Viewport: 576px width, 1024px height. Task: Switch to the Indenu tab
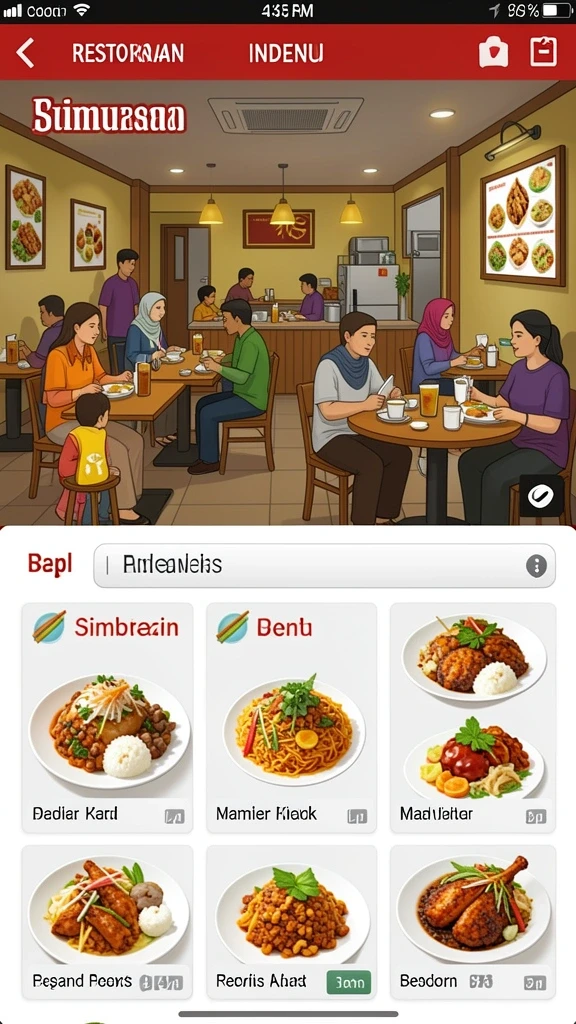[x=286, y=53]
